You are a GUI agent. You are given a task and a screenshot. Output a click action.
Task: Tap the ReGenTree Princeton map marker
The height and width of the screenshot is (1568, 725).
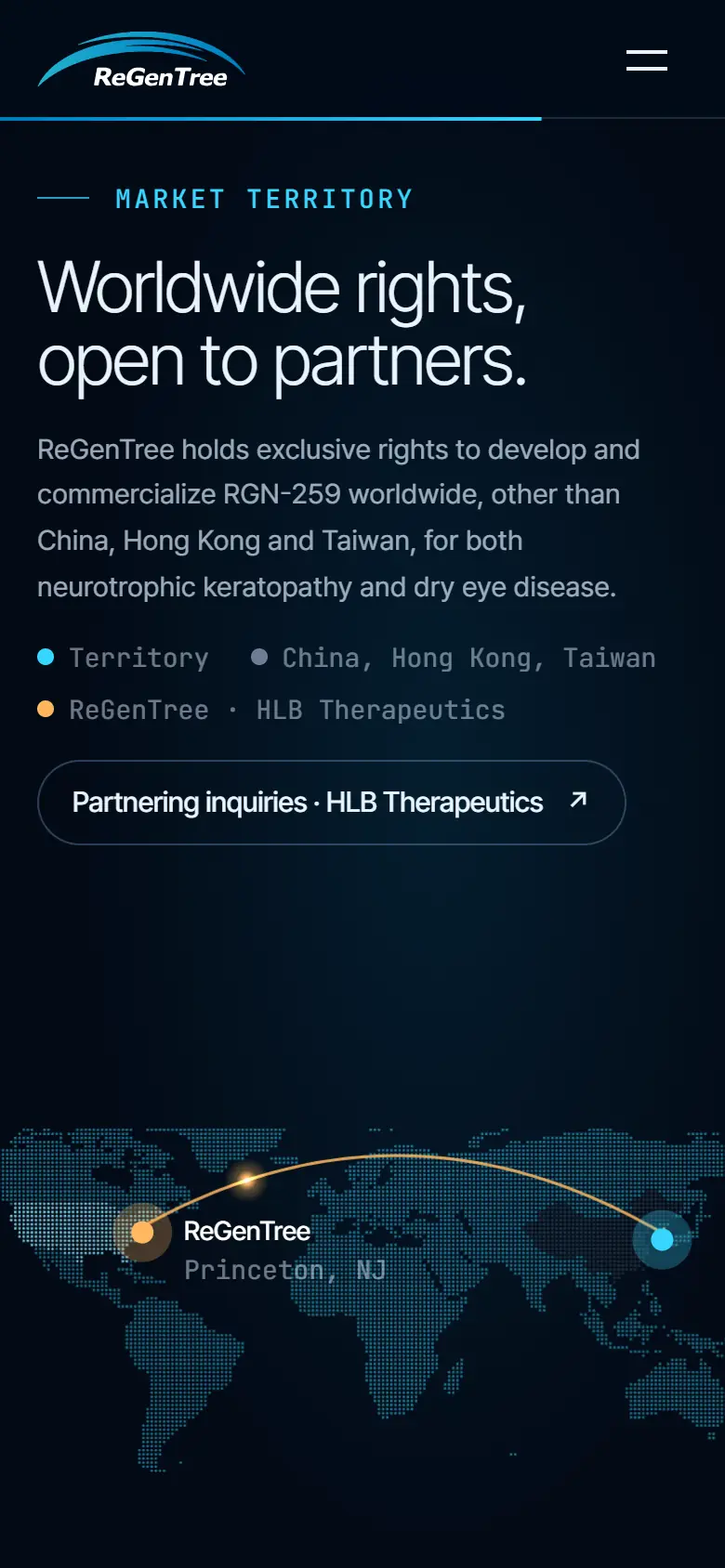(142, 1233)
